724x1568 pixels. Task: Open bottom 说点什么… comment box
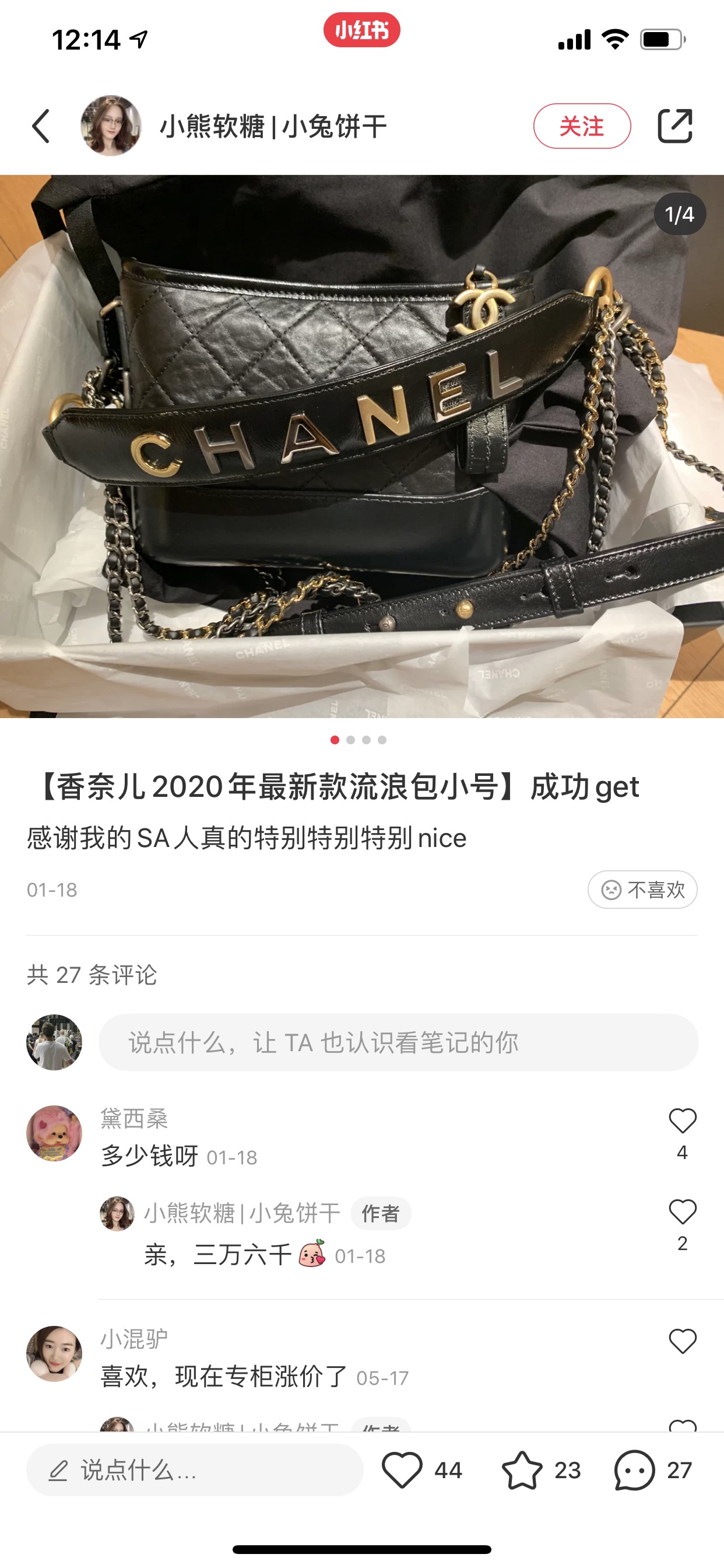point(194,1470)
